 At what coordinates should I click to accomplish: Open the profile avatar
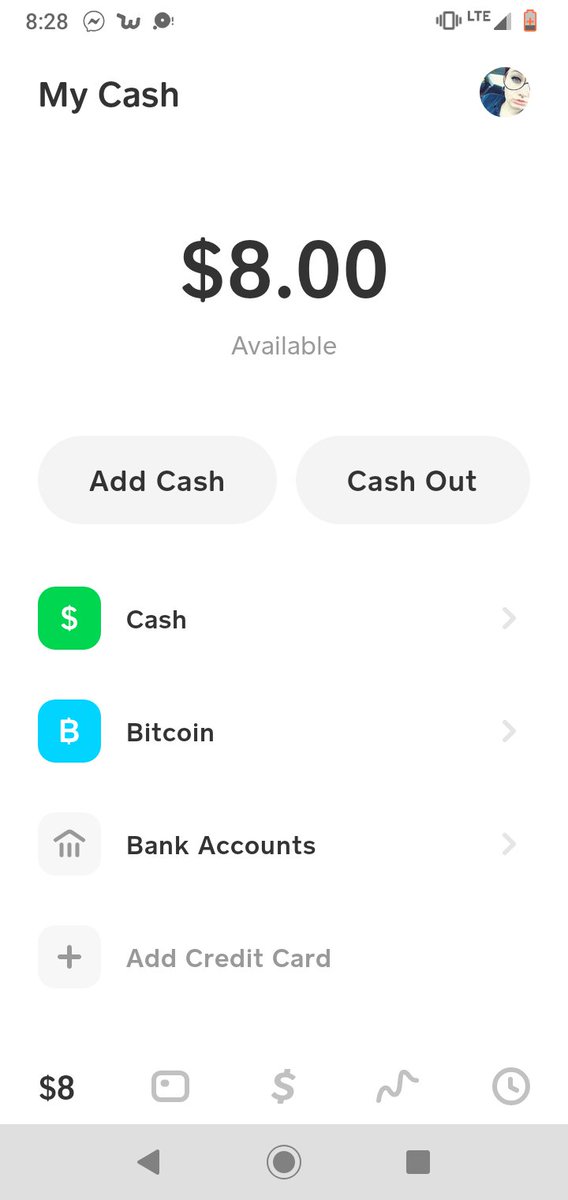[x=504, y=93]
